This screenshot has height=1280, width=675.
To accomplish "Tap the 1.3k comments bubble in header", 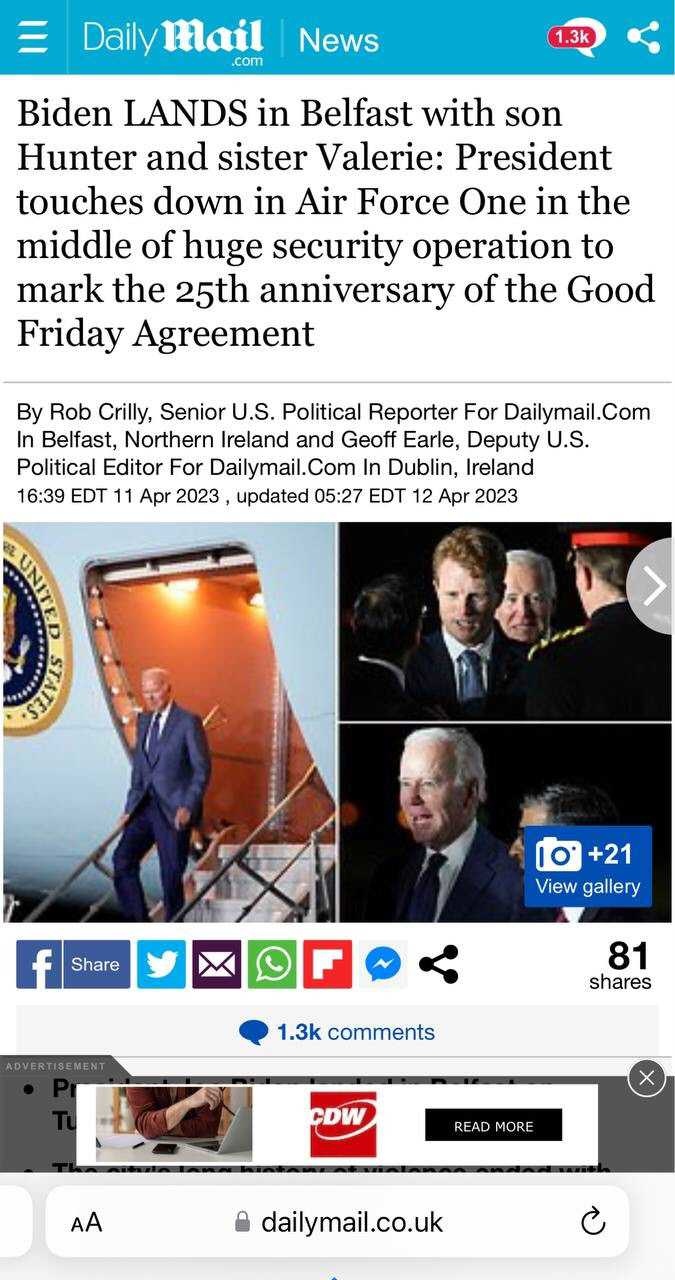I will [x=575, y=37].
